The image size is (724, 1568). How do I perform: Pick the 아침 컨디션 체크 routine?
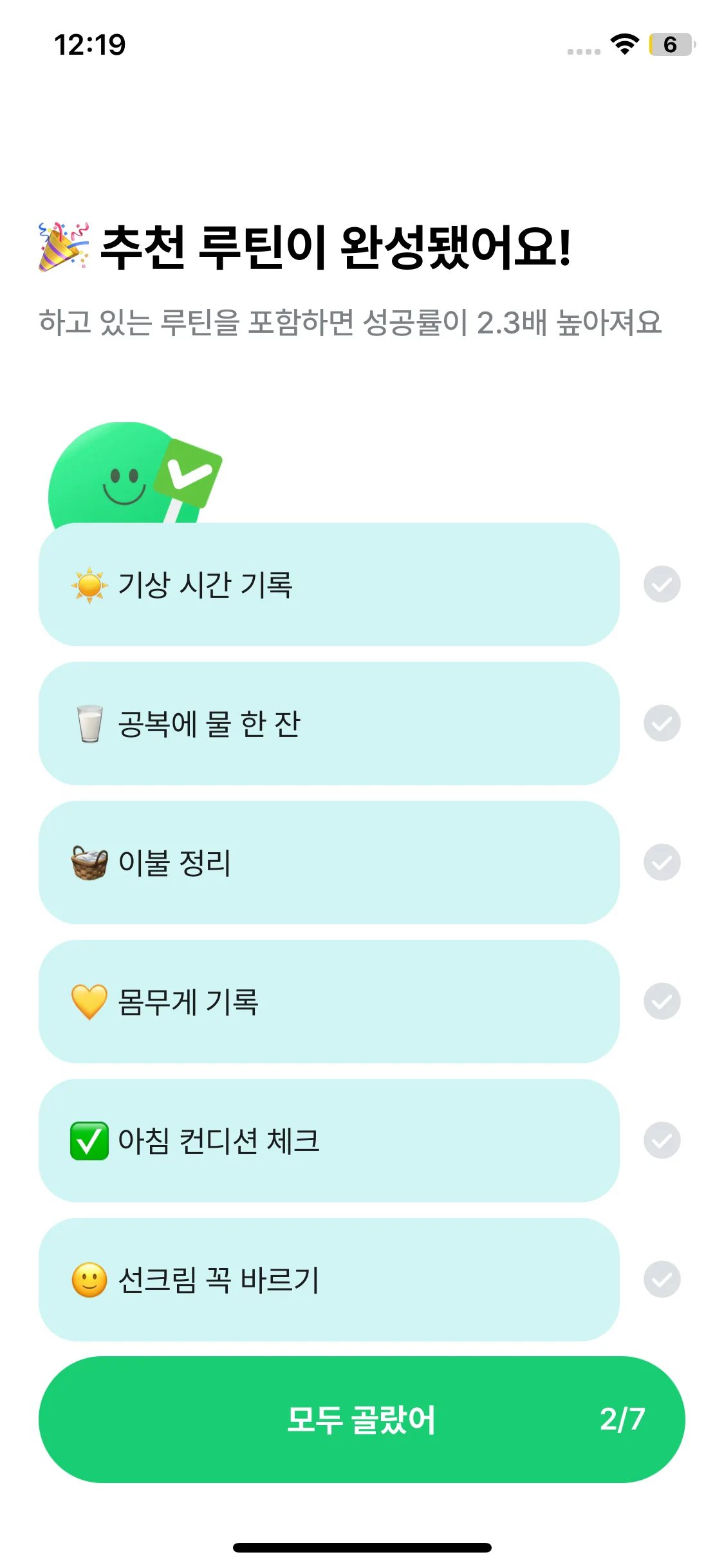[x=328, y=1141]
